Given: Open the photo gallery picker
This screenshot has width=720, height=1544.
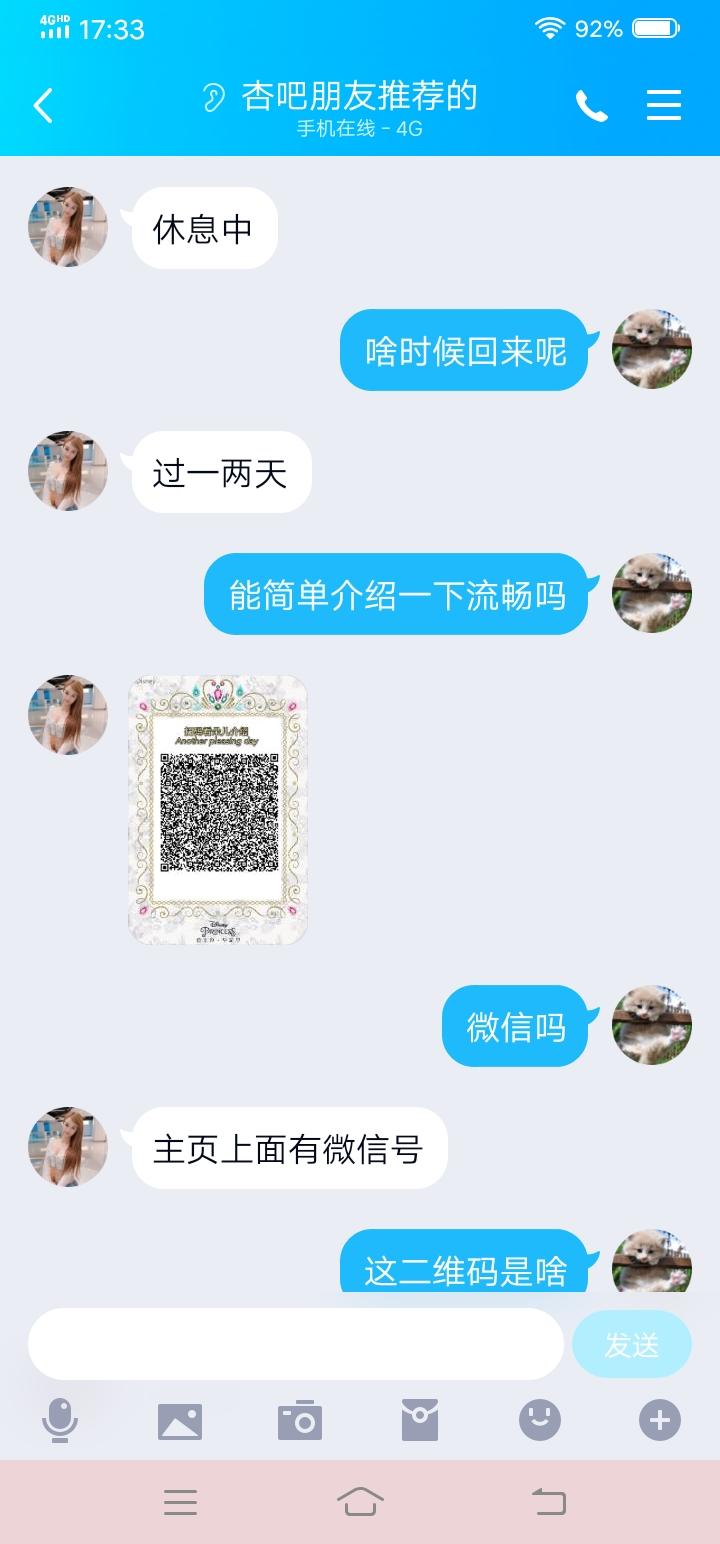Looking at the screenshot, I should tap(180, 1420).
